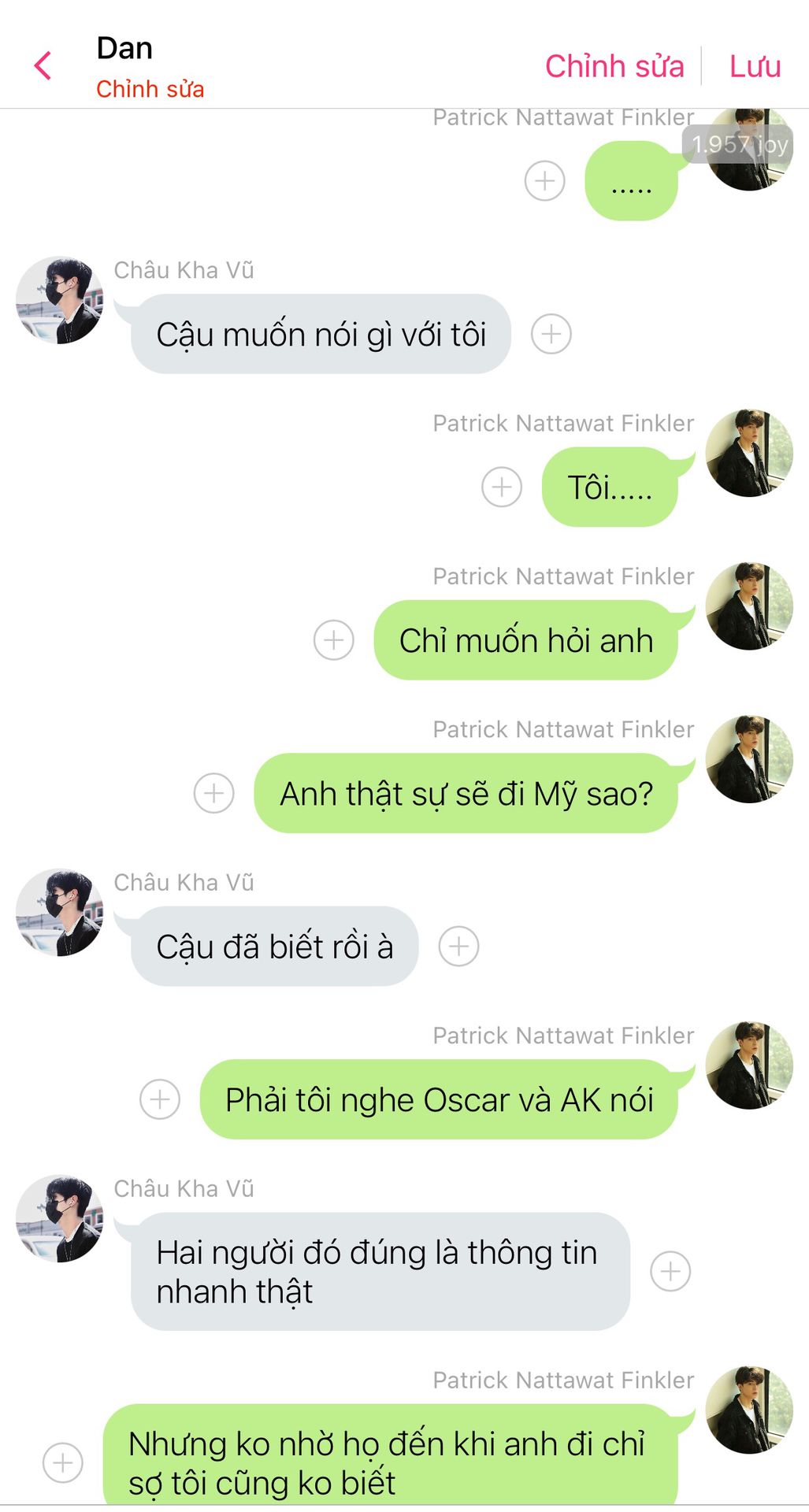The height and width of the screenshot is (1512, 809).
Task: Save the chat with Lưu
Action: click(755, 66)
